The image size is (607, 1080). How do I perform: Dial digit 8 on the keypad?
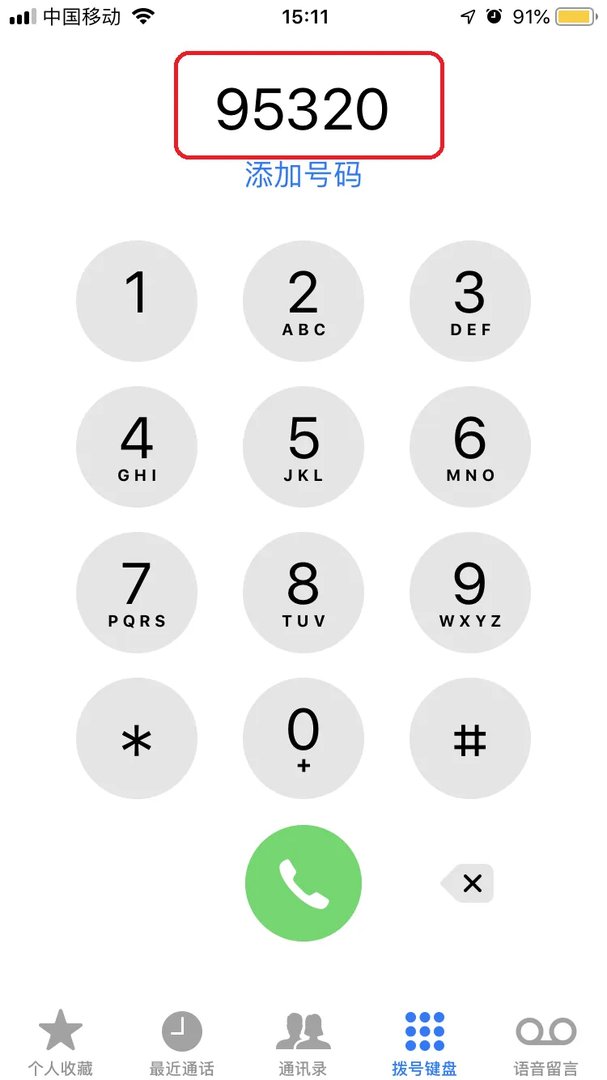(x=303, y=593)
